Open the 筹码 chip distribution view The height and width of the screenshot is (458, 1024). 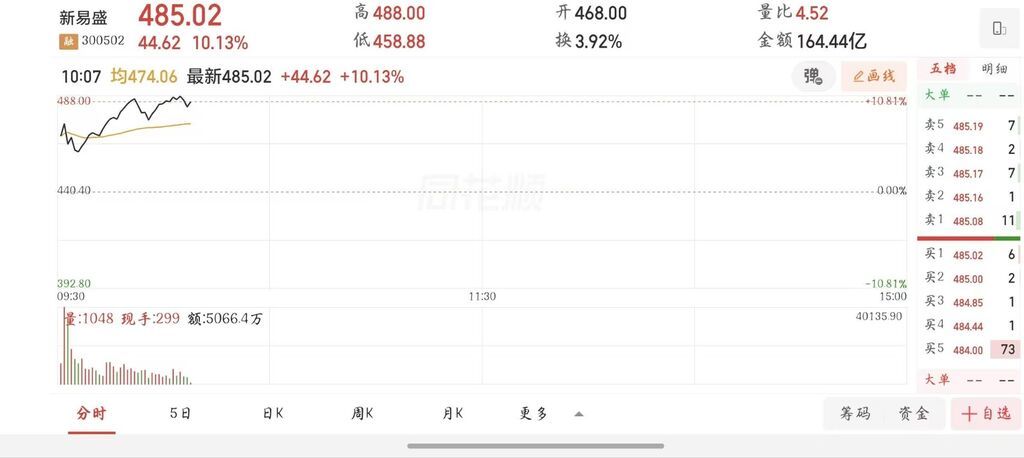click(855, 413)
